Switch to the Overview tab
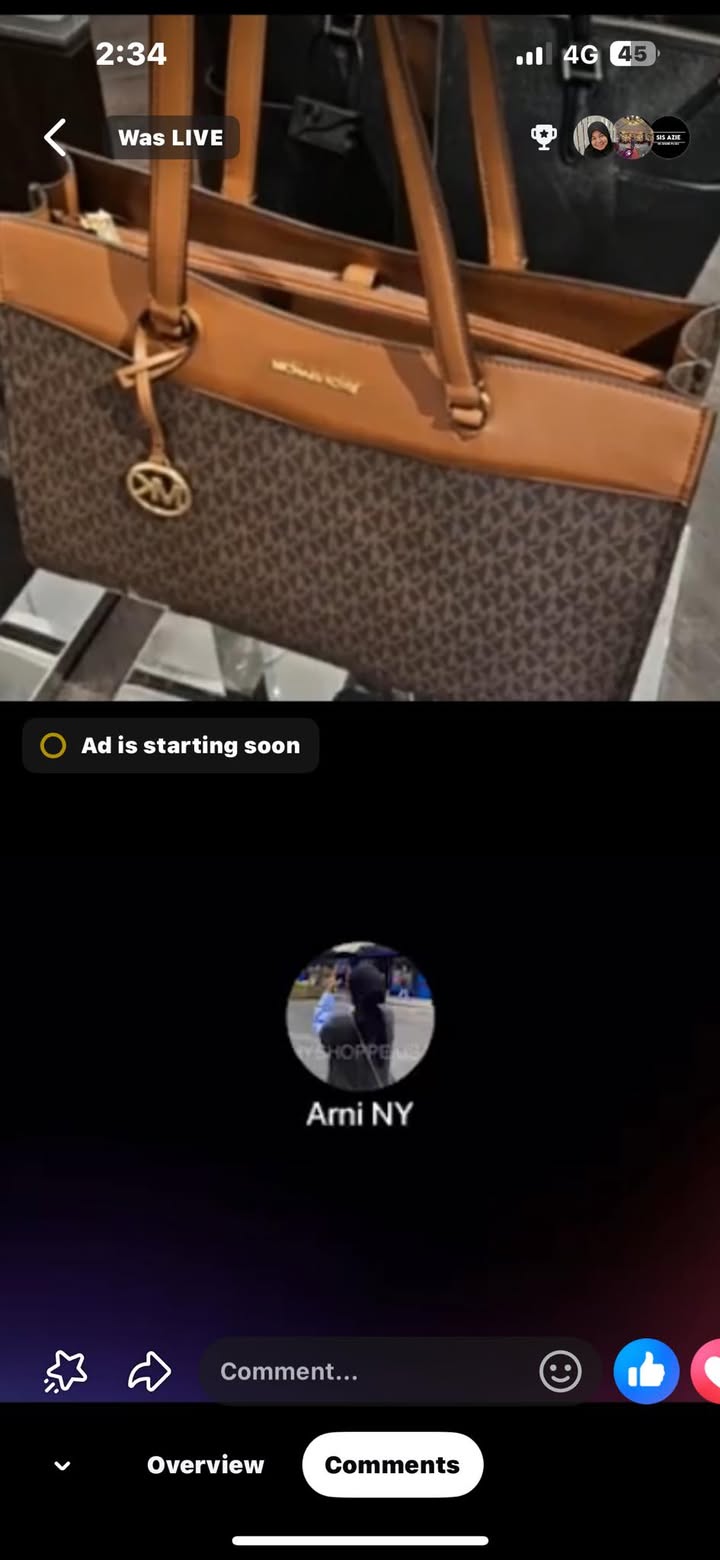 point(205,1465)
